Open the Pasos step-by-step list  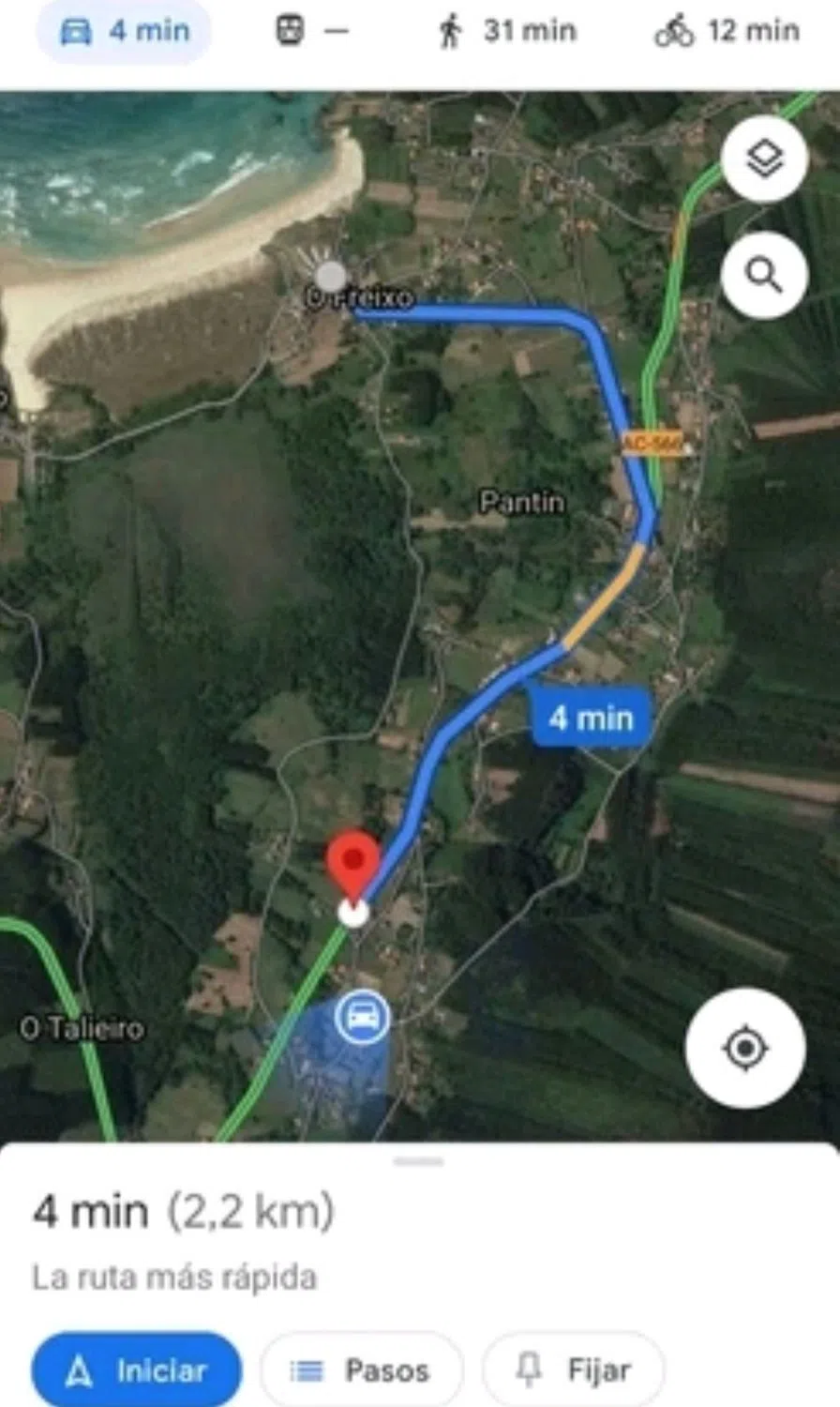(362, 1370)
